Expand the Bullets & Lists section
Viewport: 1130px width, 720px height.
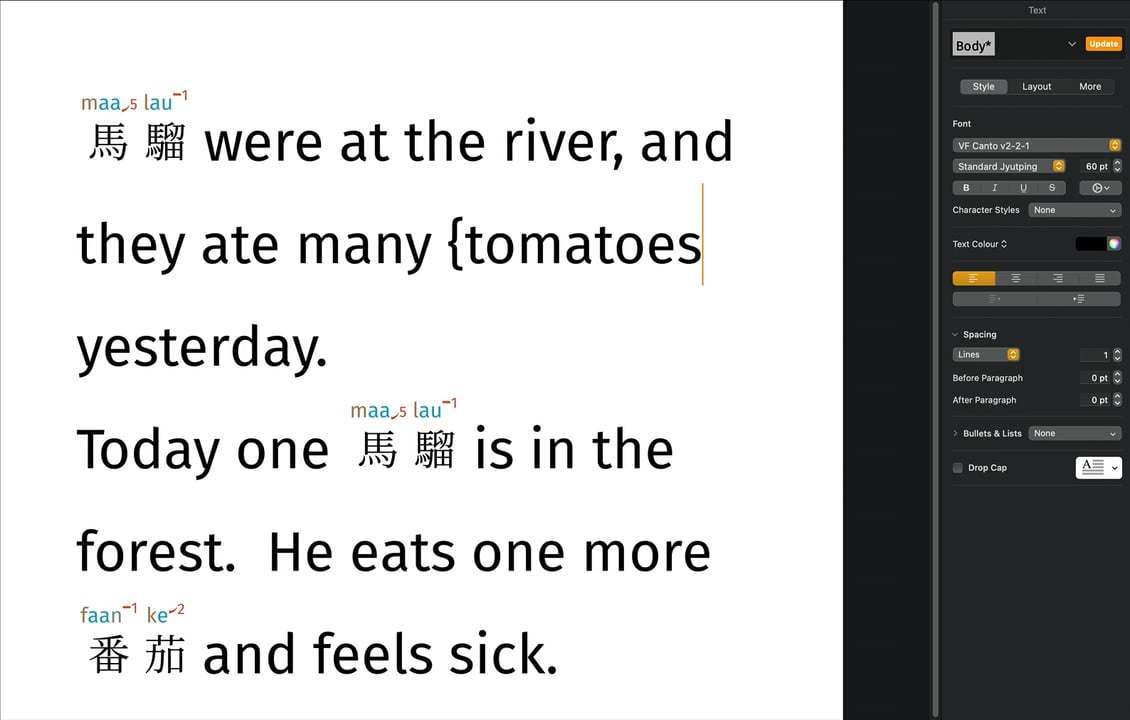tap(956, 434)
